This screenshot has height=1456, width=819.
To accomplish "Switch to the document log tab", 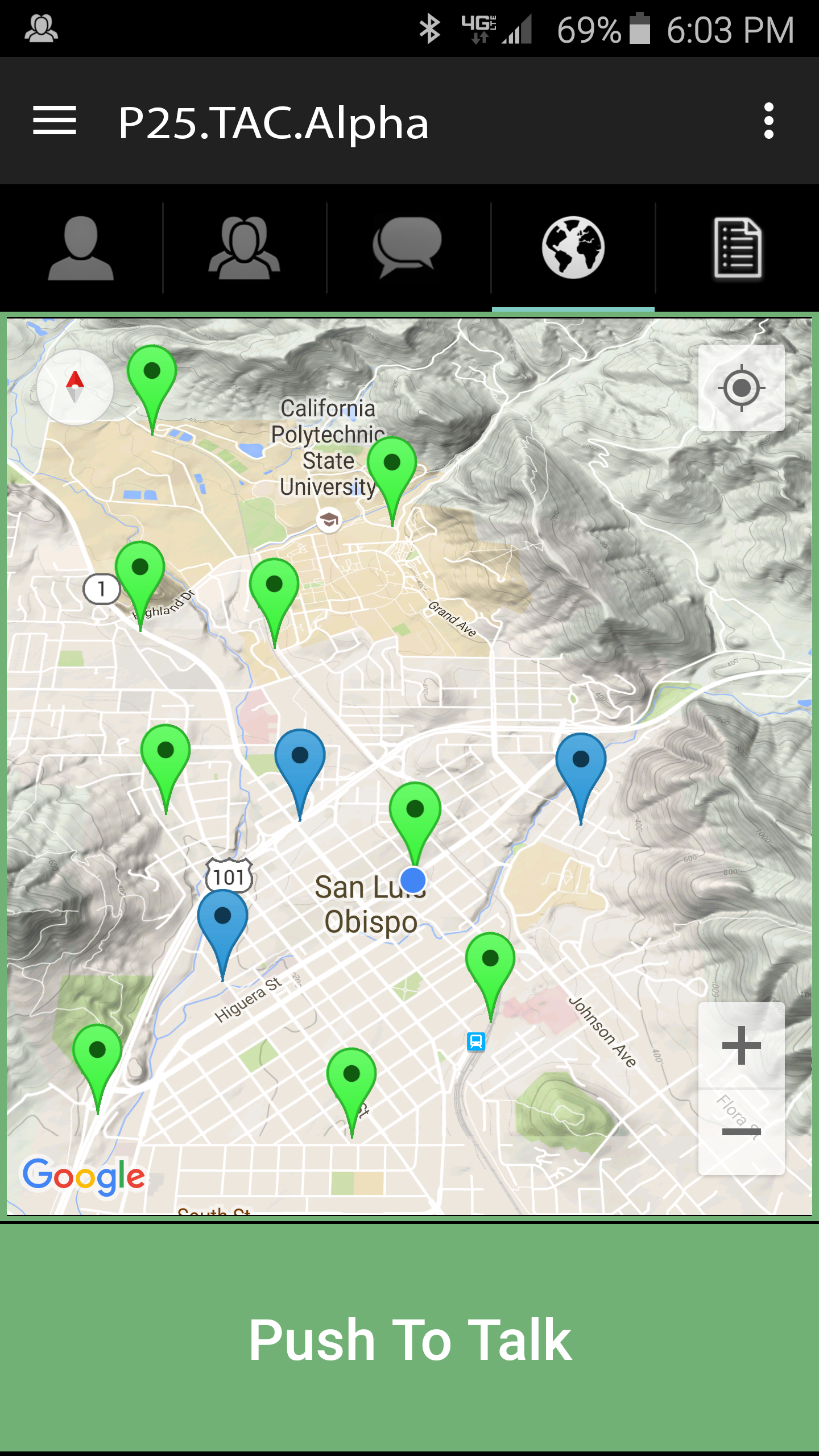I will tap(737, 248).
